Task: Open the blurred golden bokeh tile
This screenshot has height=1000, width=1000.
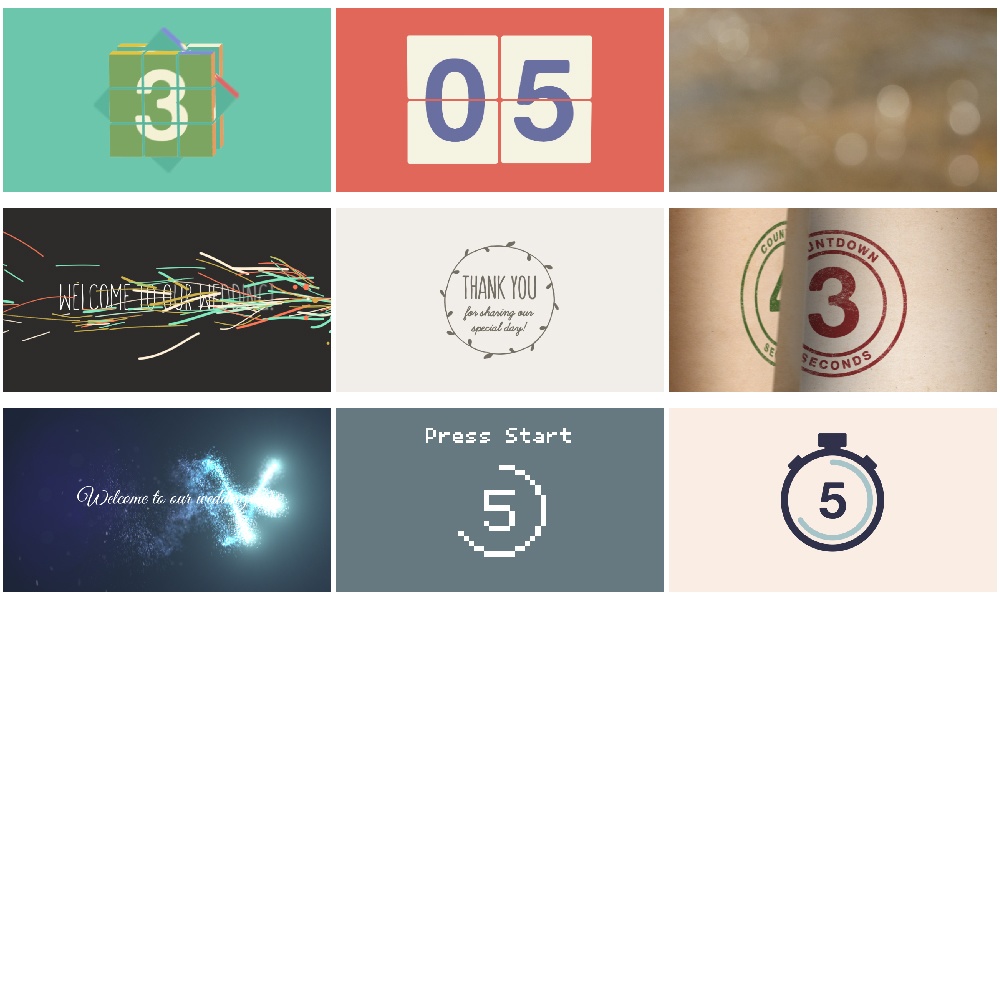Action: pyautogui.click(x=832, y=100)
